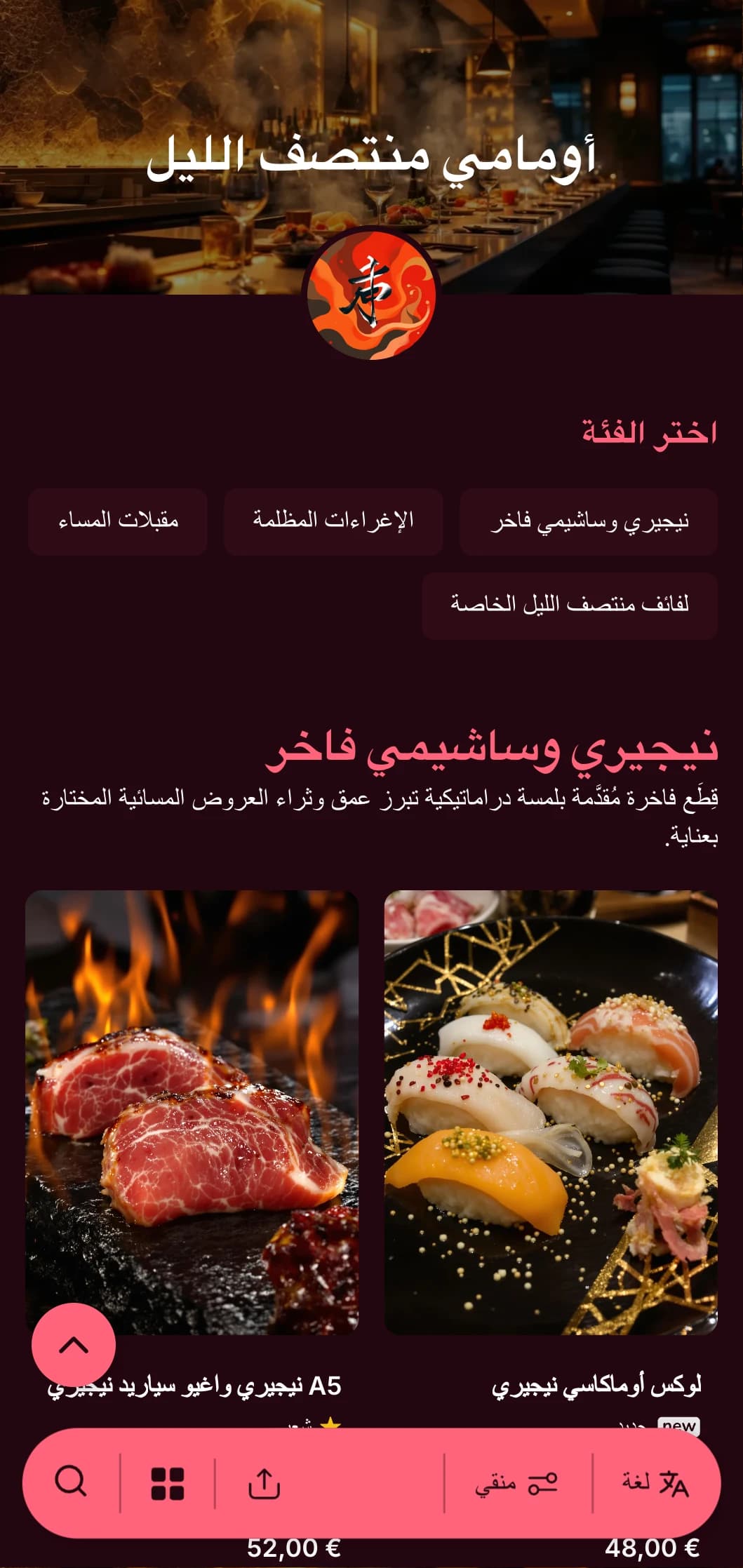The width and height of the screenshot is (743, 1568).
Task: View the A5 wagyu seared nigiri card
Action: [192, 1112]
